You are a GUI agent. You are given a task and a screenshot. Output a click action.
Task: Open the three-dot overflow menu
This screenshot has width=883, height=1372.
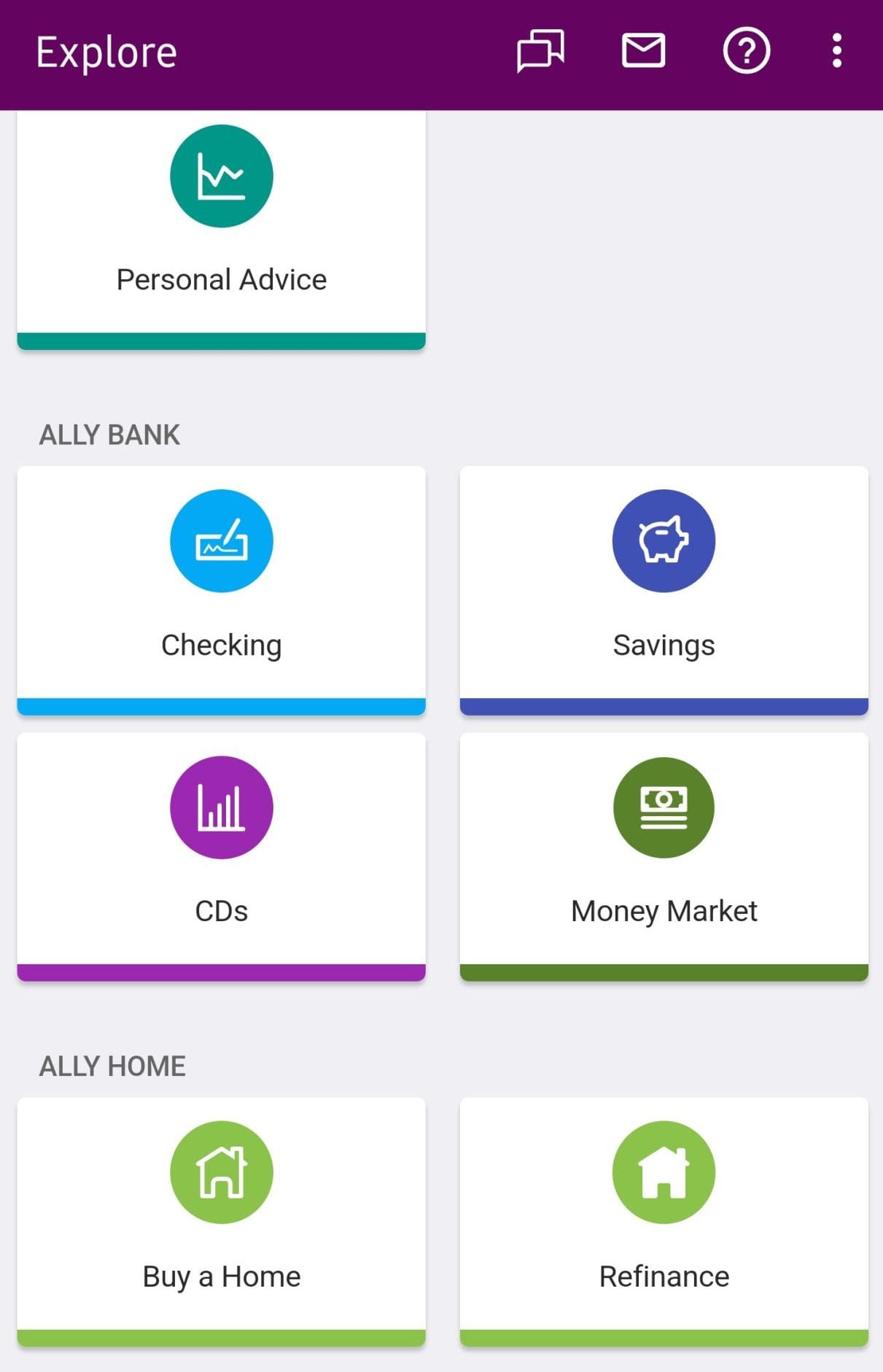(x=836, y=50)
